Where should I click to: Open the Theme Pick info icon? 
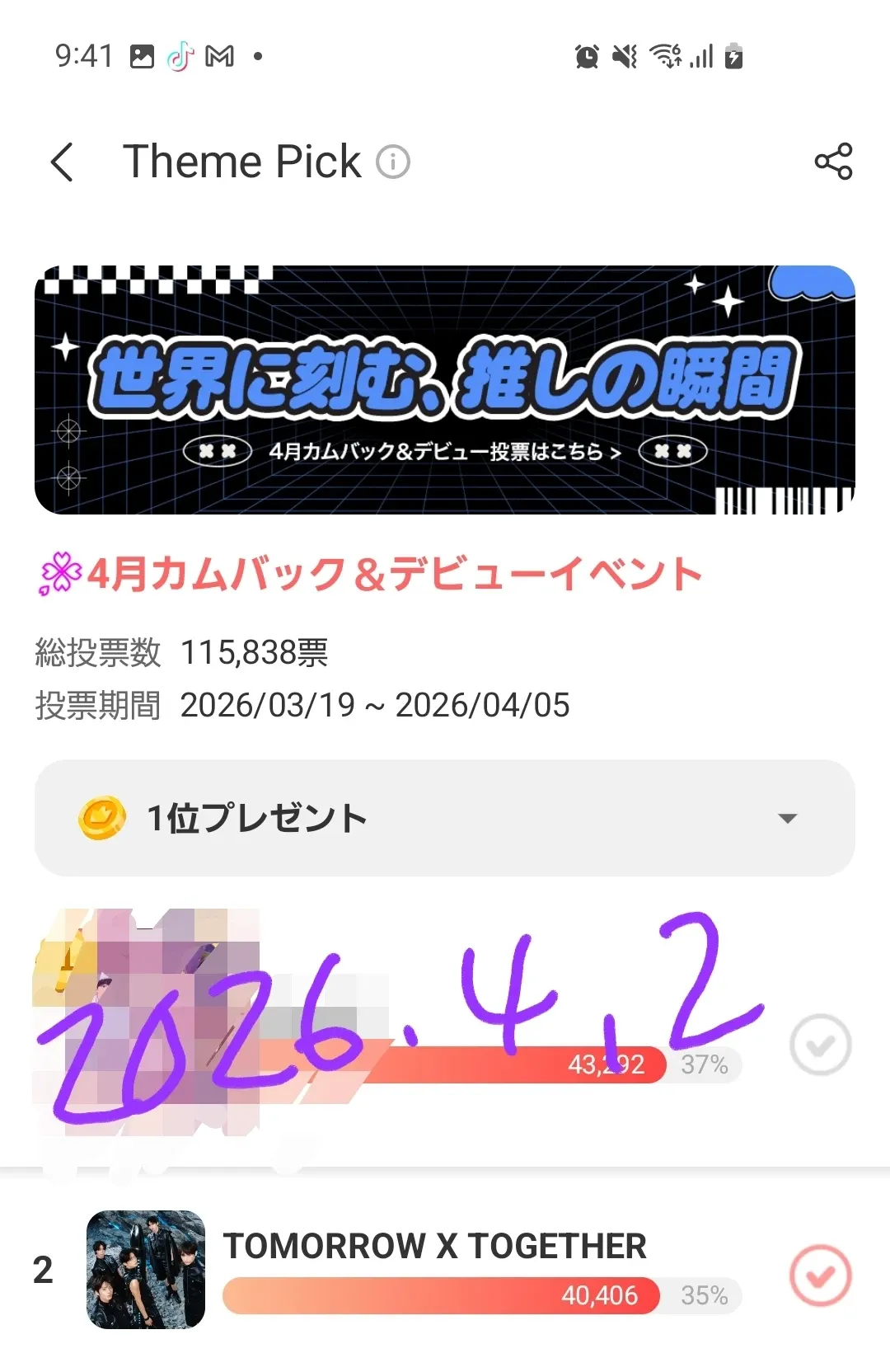[x=393, y=162]
